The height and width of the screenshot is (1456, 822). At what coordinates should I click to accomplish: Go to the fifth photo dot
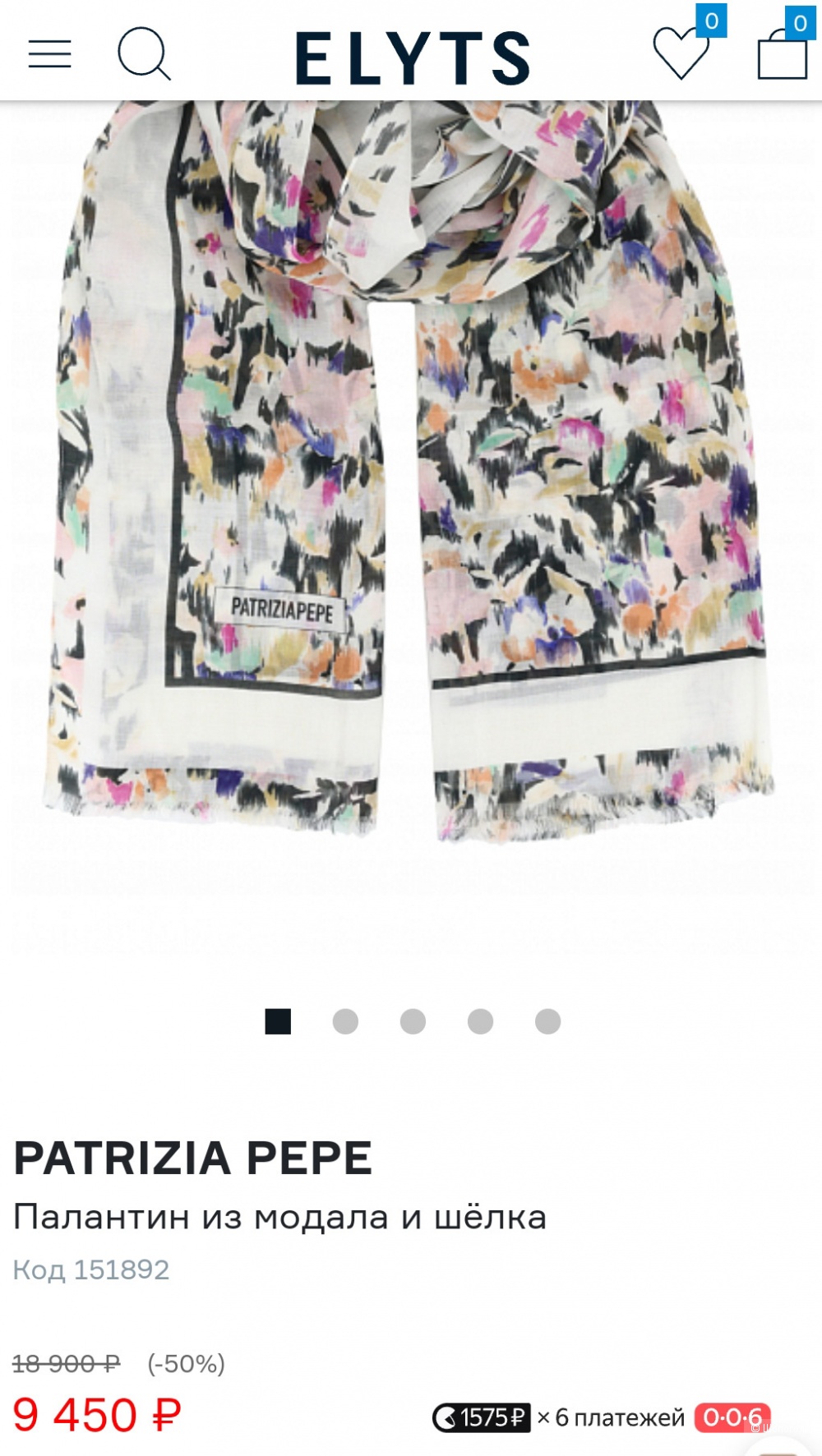[x=547, y=1021]
